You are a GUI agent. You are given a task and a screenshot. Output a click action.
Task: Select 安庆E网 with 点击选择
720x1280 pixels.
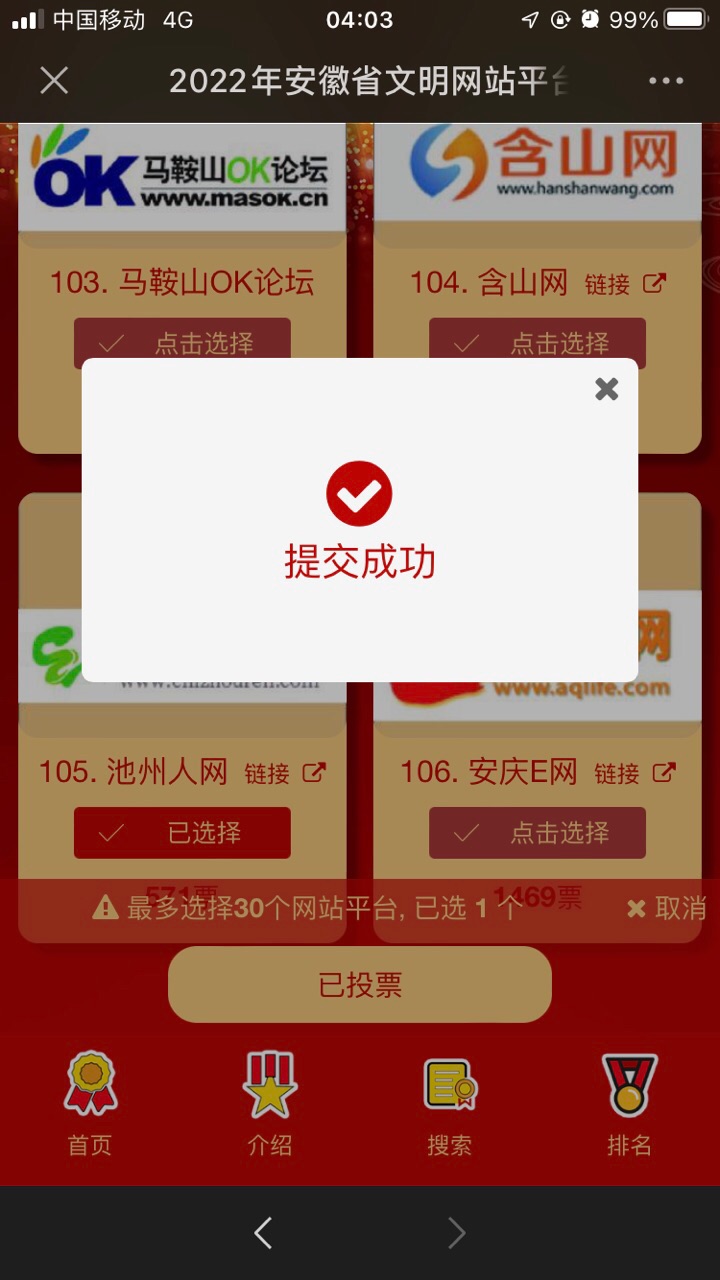click(537, 832)
